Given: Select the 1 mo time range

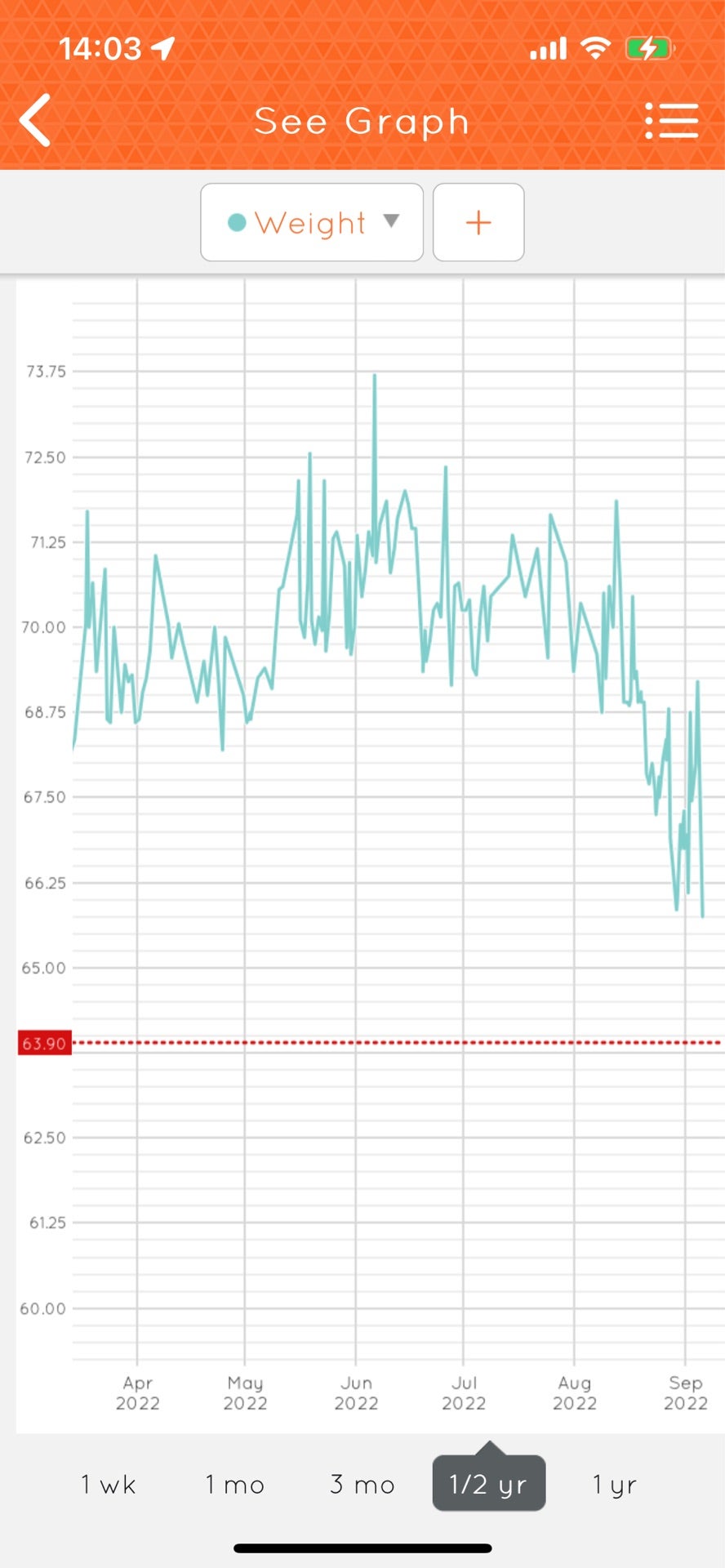Looking at the screenshot, I should (235, 1484).
